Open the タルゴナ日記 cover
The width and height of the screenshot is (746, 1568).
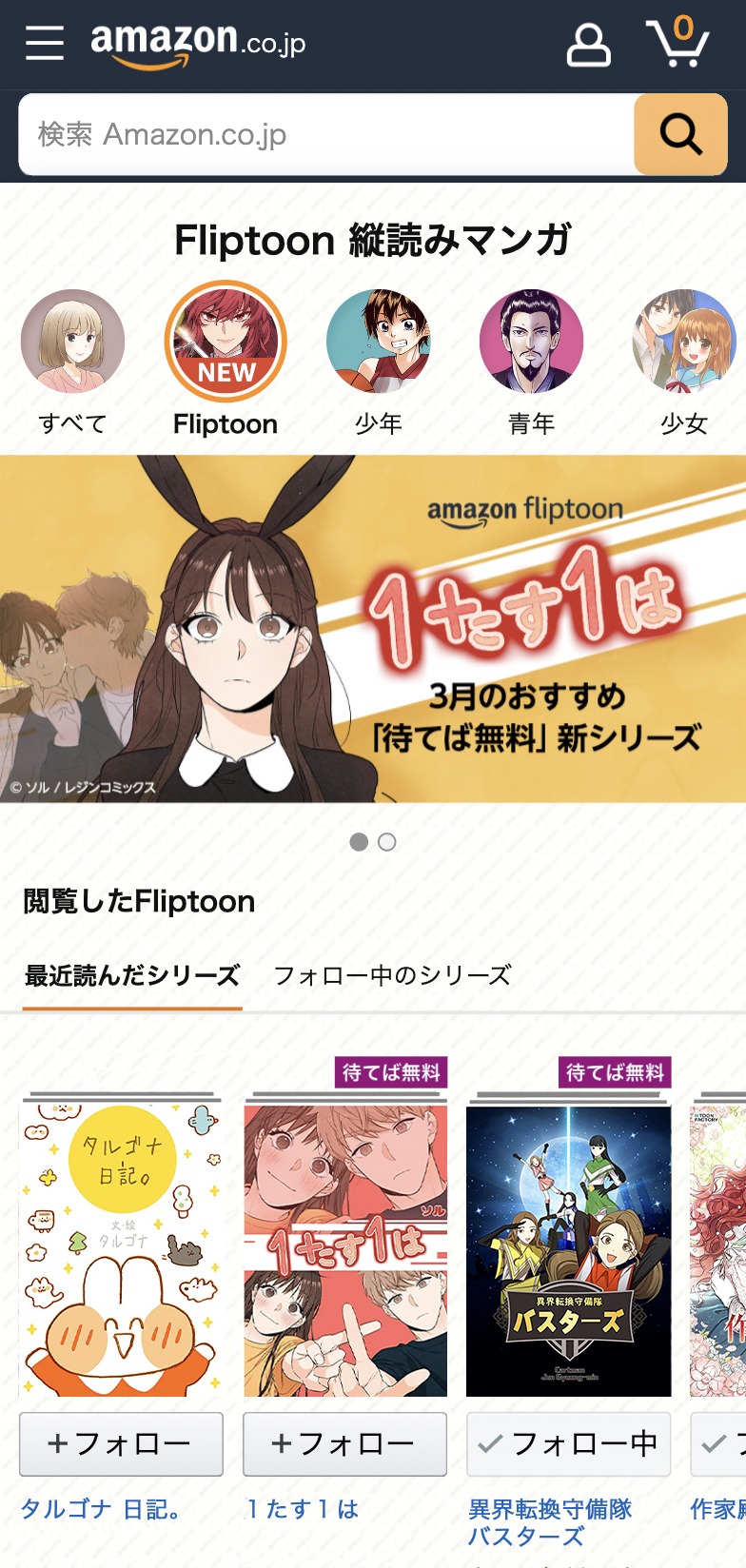point(121,1248)
